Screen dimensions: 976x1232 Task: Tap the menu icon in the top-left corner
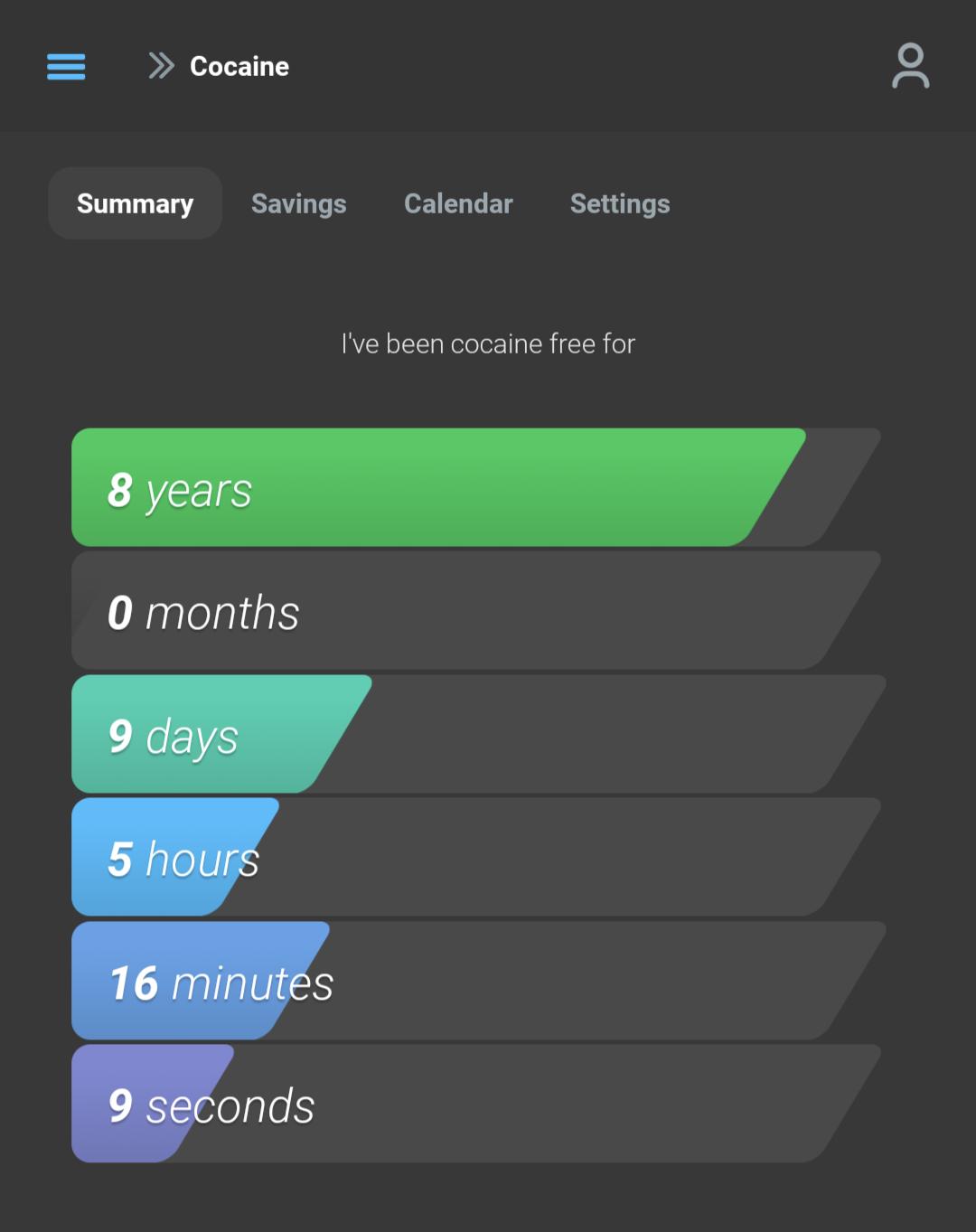click(x=65, y=67)
